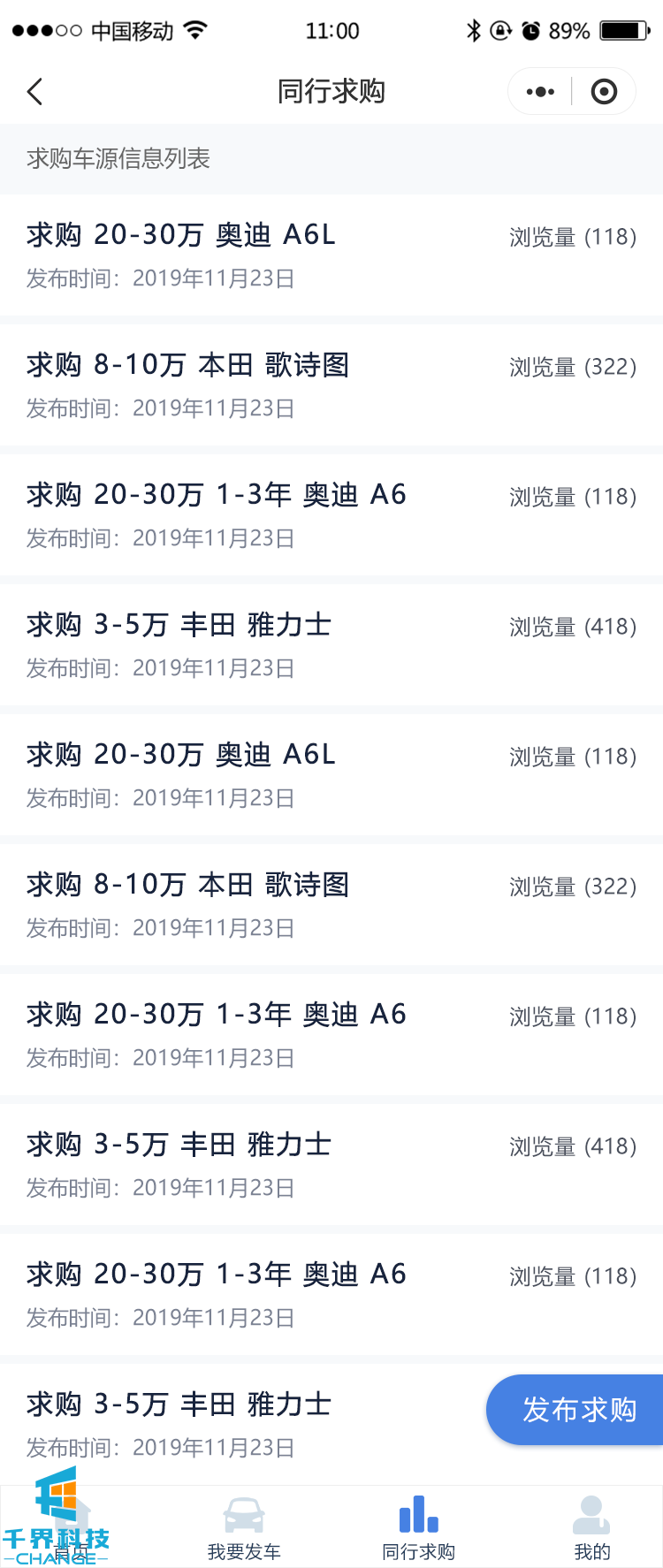Image resolution: width=663 pixels, height=1568 pixels.
Task: Select the 同行求购 tab
Action: [418, 1527]
